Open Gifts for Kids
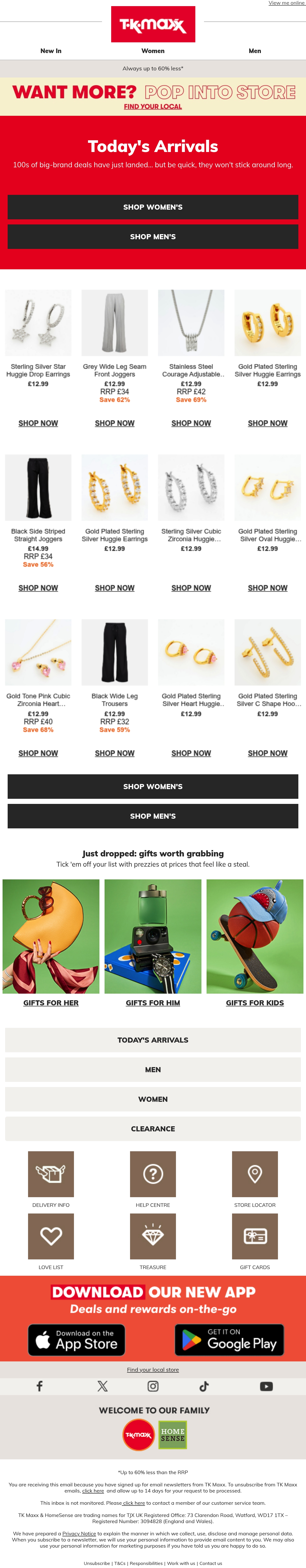The image size is (306, 1568). pos(255,1003)
